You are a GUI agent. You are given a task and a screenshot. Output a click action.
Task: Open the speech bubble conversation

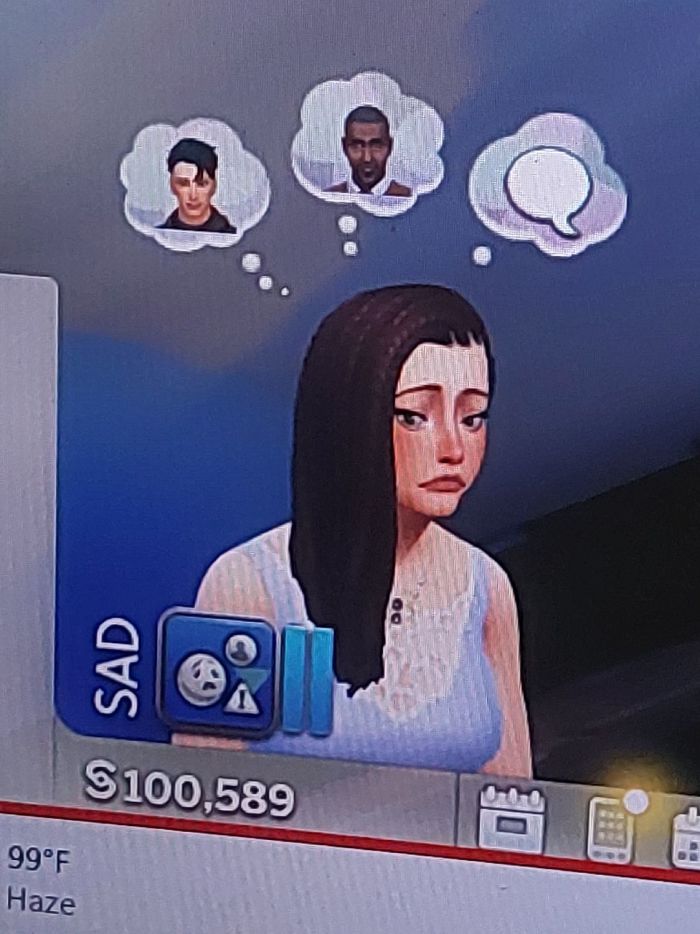click(548, 187)
